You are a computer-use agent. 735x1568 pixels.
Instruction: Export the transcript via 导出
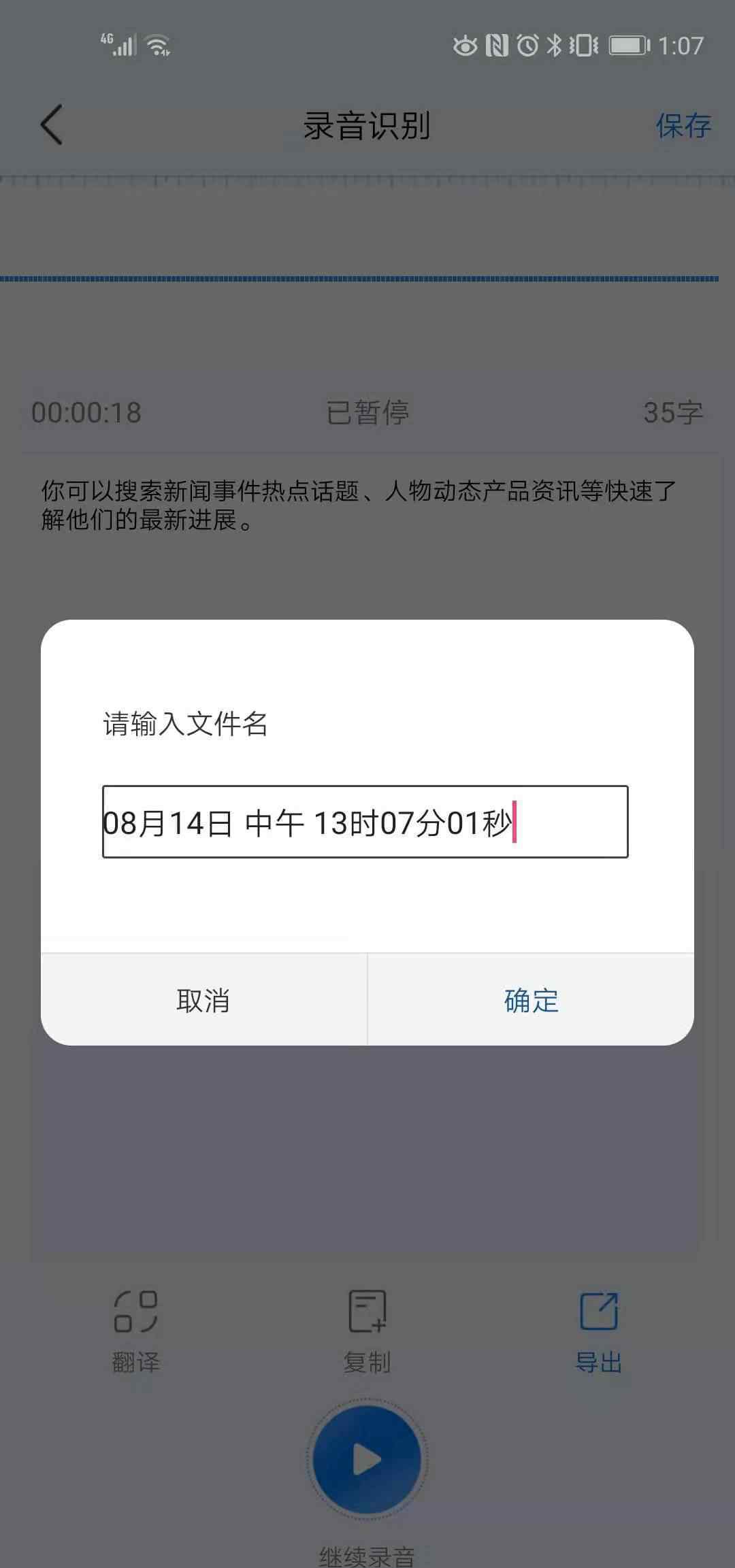(x=598, y=1330)
